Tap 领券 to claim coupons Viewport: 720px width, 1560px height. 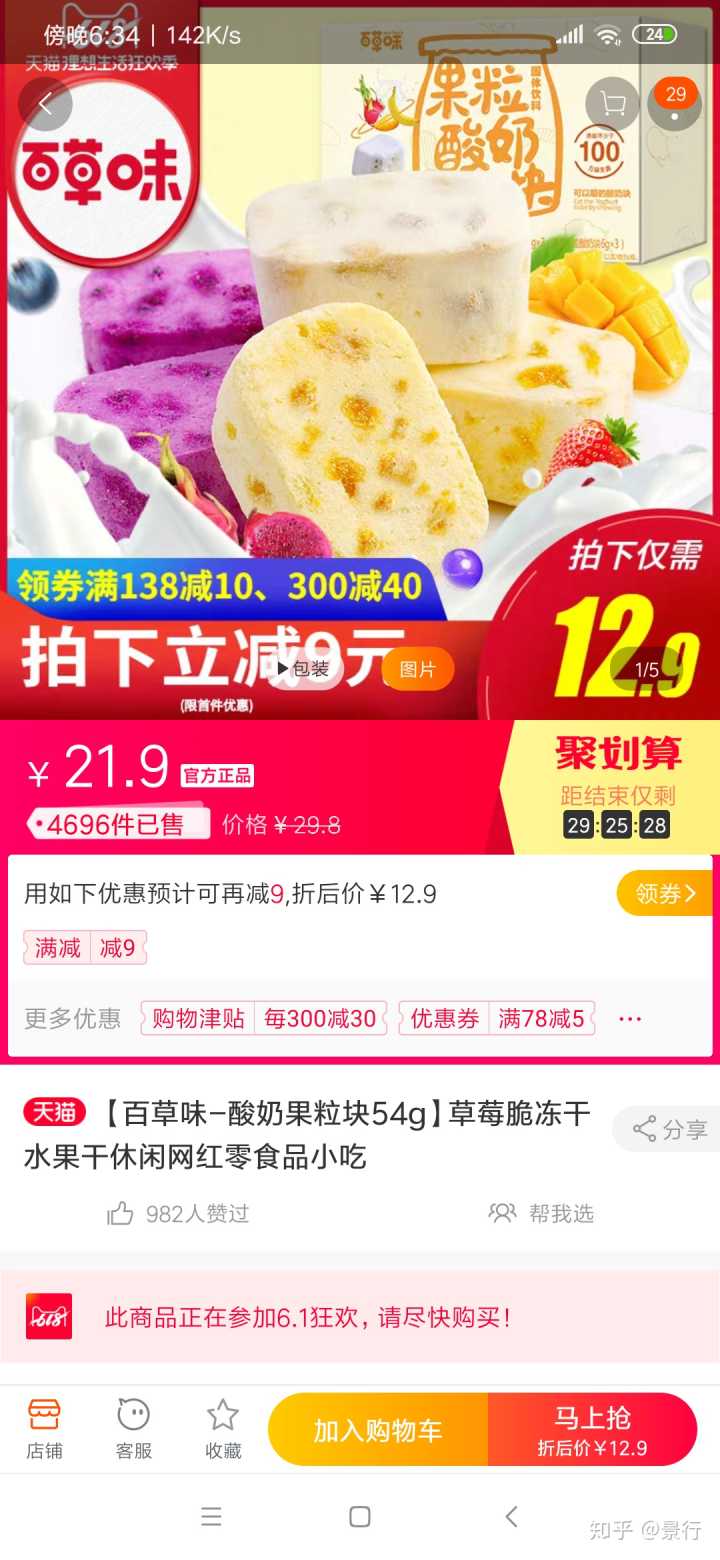click(x=664, y=893)
